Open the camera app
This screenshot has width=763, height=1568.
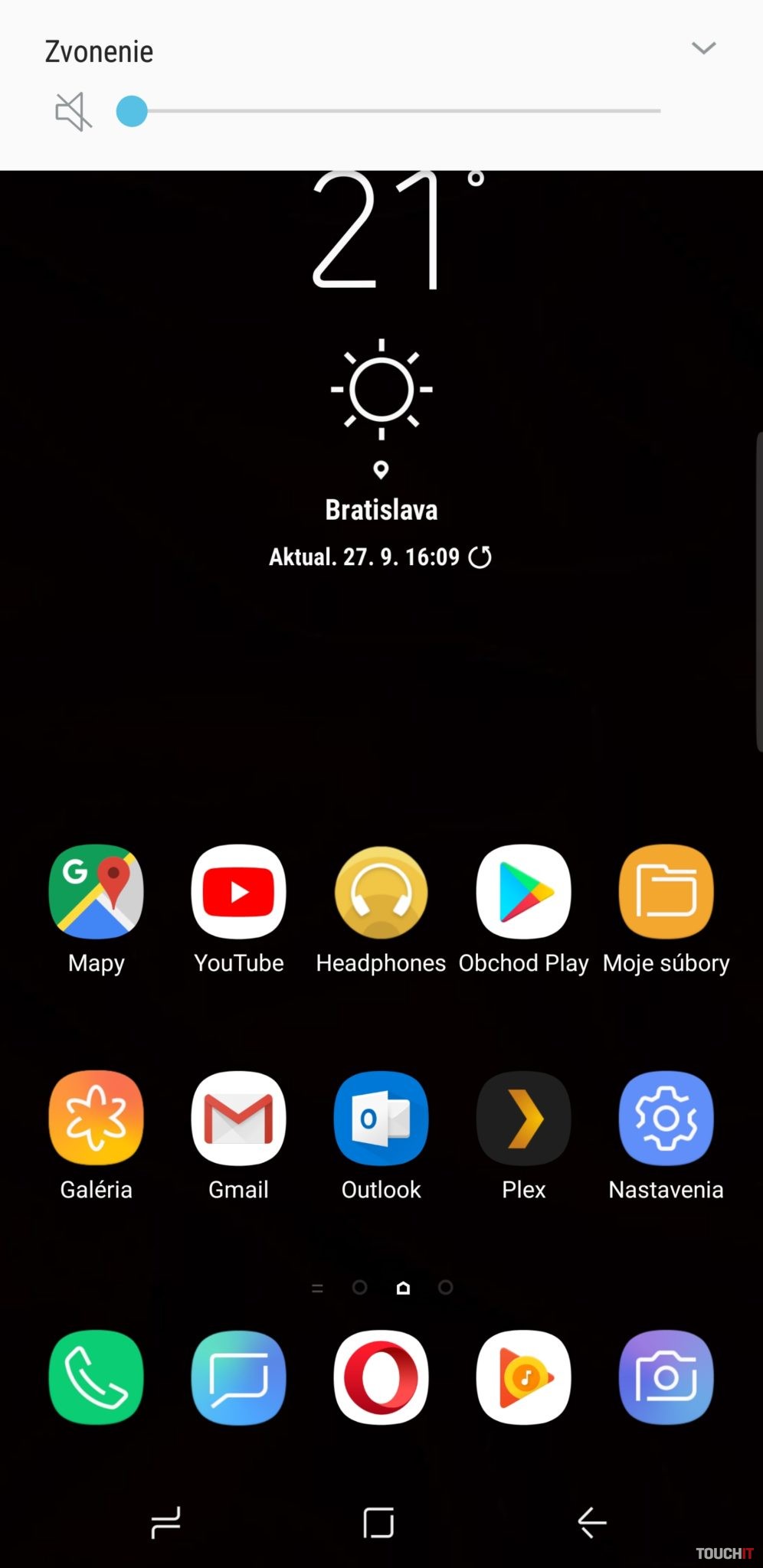666,1377
